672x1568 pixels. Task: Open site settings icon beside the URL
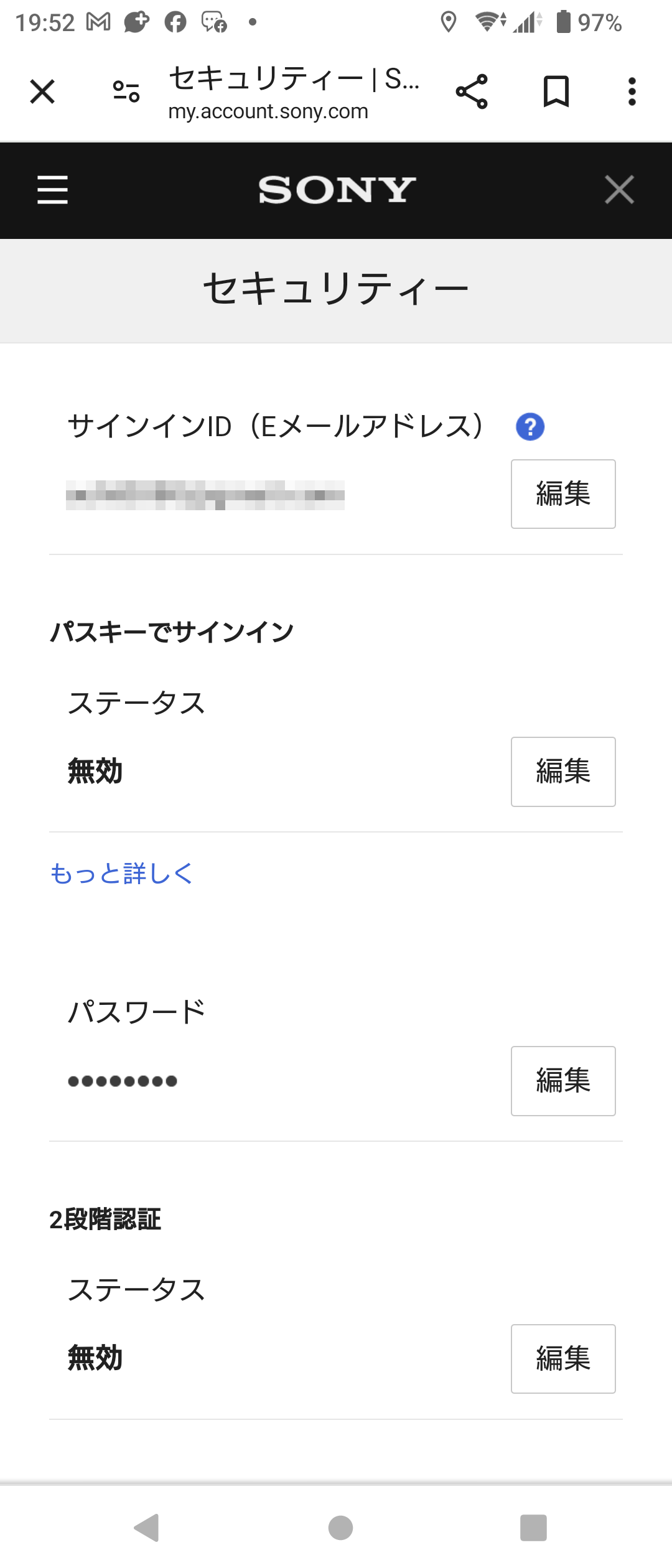(x=126, y=92)
